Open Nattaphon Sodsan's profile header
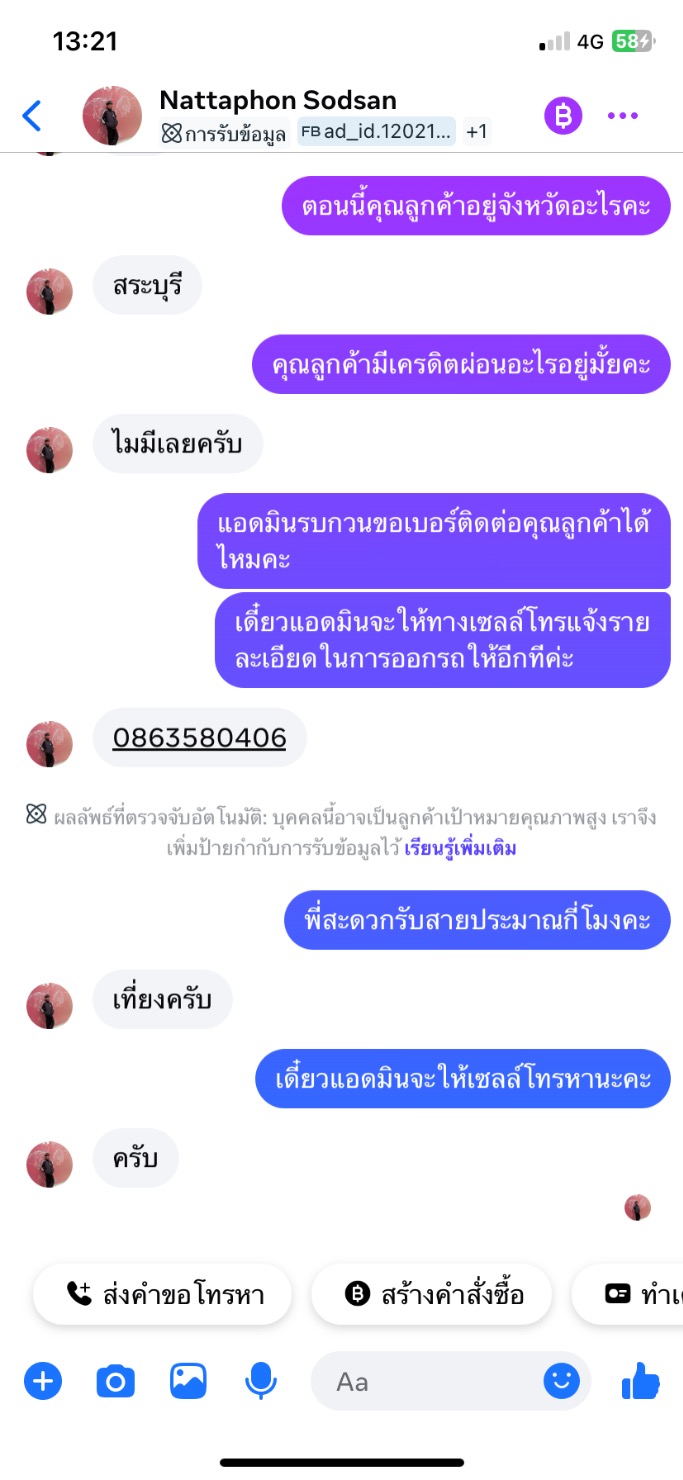This screenshot has width=683, height=1480. click(x=277, y=101)
